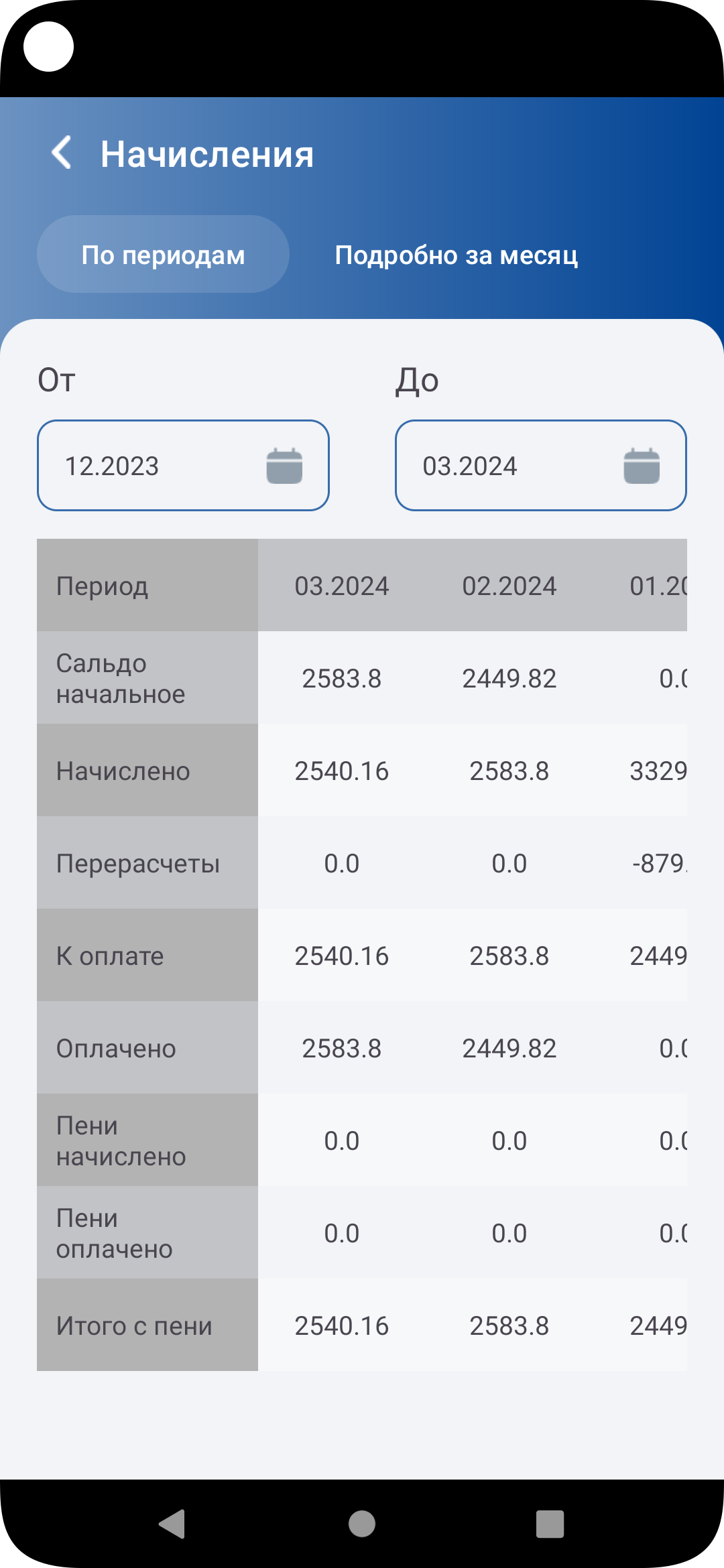Screen dimensions: 724x1568
Task: Open the system recent apps view
Action: (x=550, y=1524)
